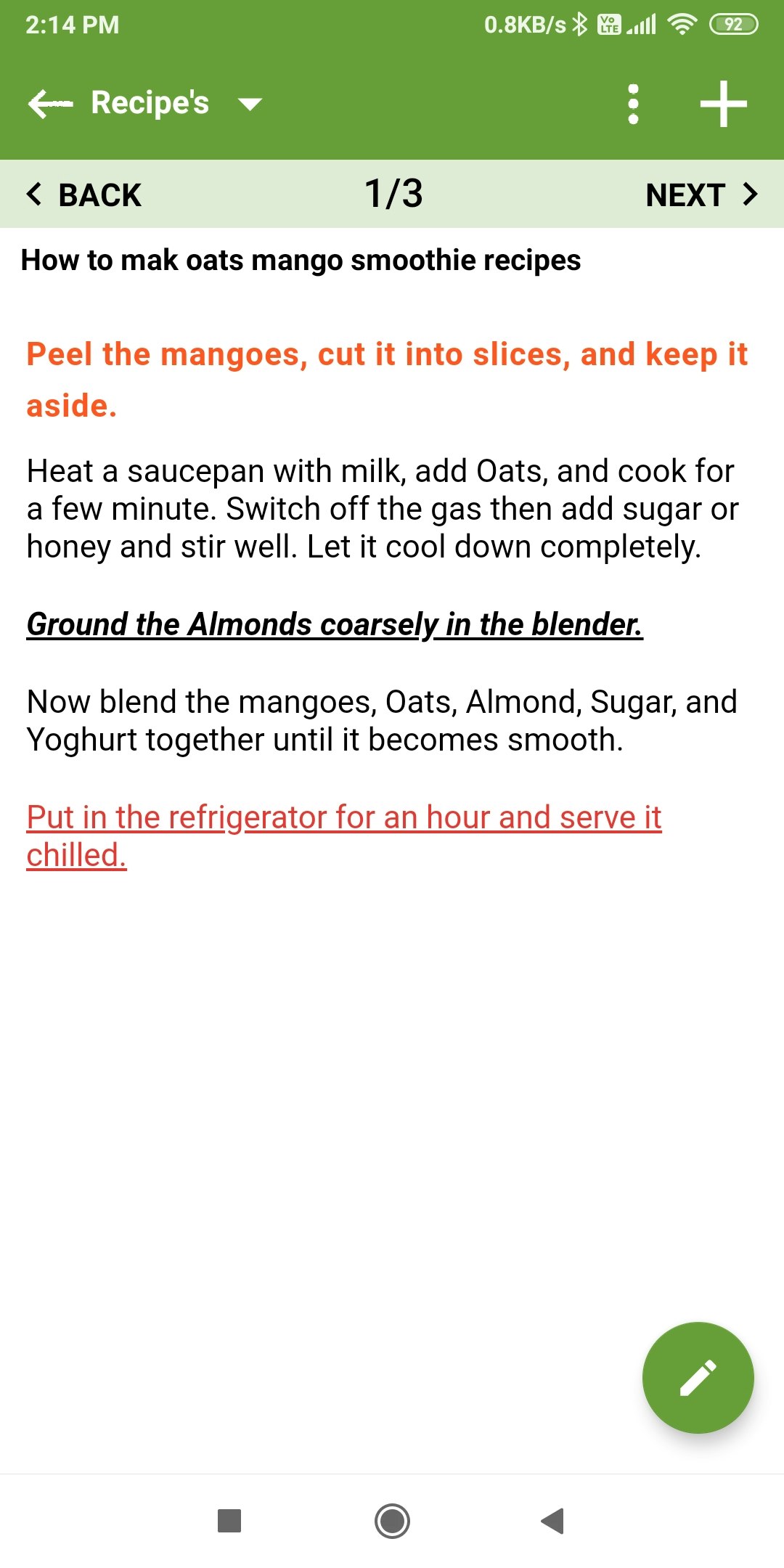Screen dimensions: 784x1568
Task: Go back using the top-left arrow
Action: [49, 104]
